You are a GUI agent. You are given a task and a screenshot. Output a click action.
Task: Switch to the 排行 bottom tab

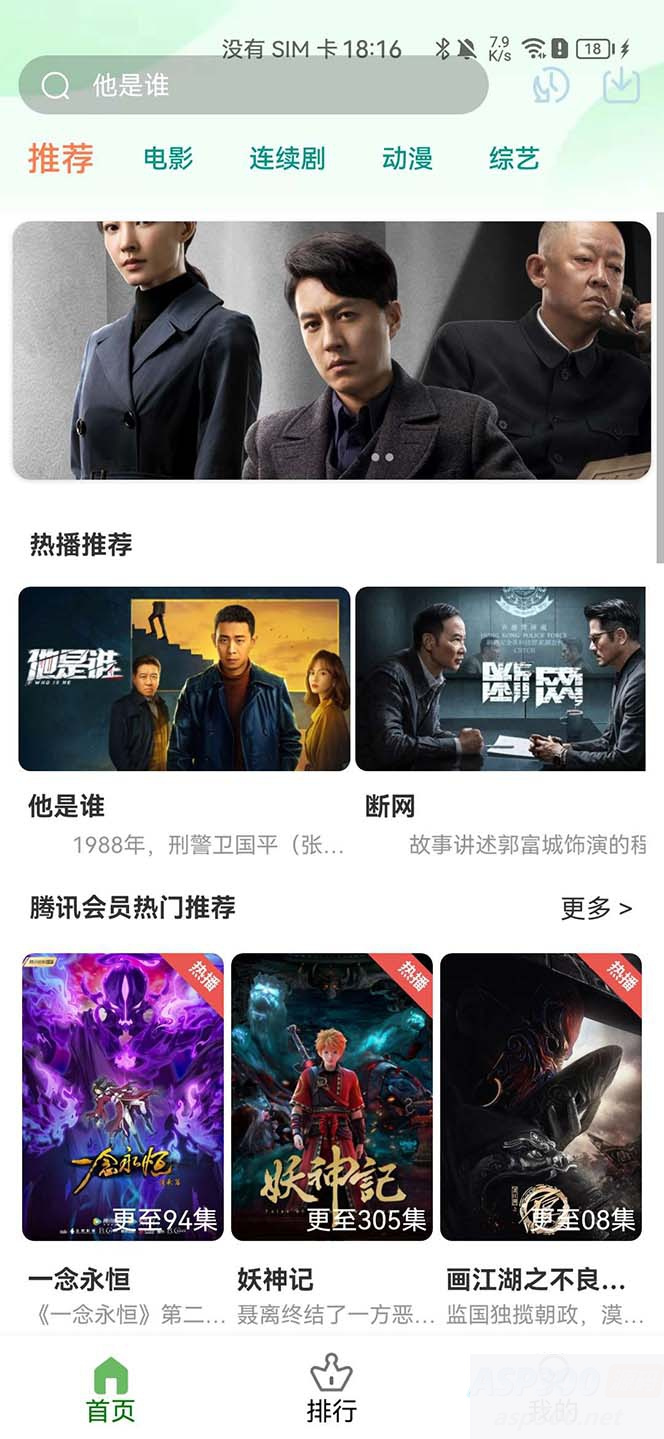(331, 1390)
